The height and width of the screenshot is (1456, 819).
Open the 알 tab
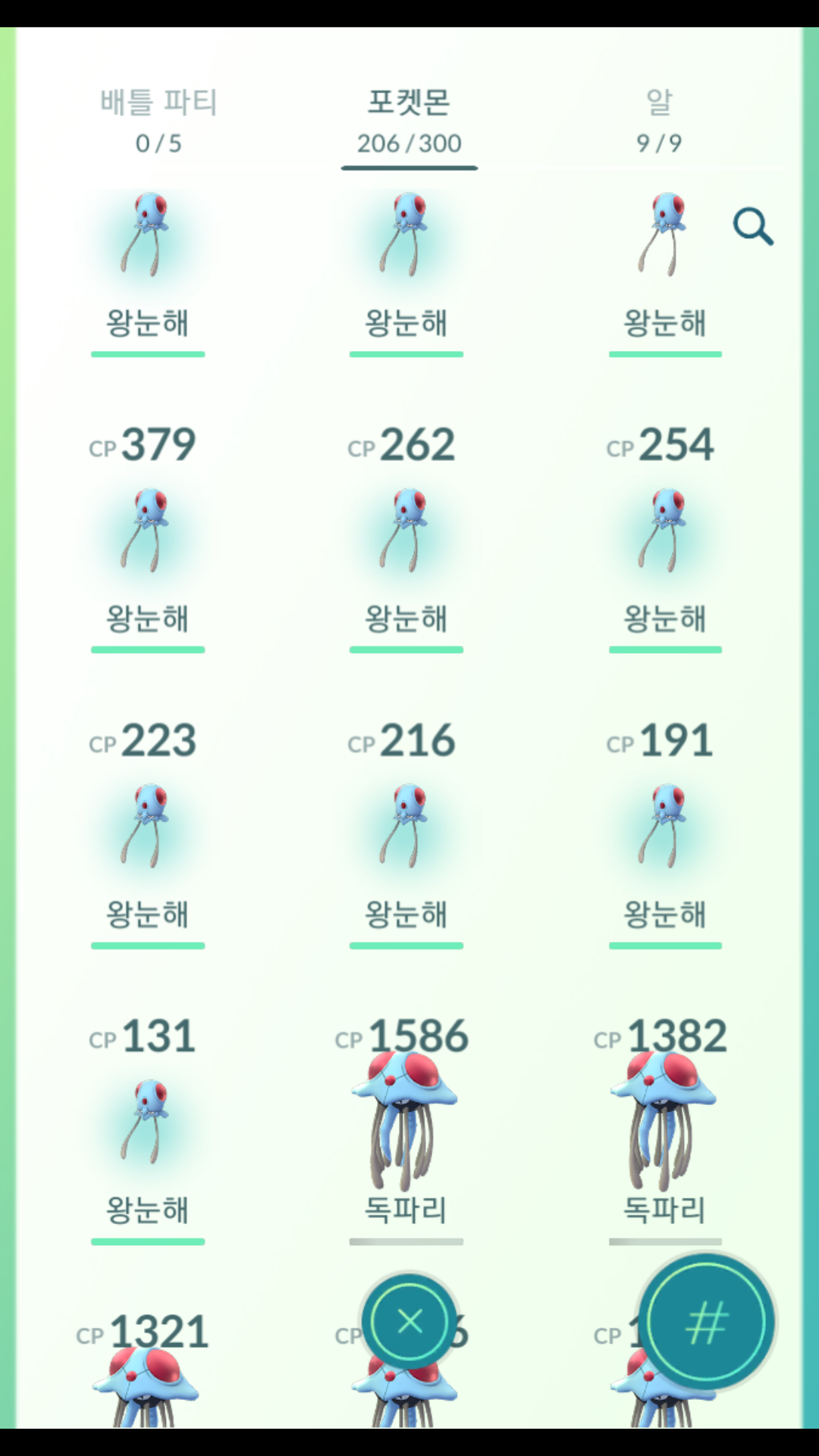click(659, 121)
